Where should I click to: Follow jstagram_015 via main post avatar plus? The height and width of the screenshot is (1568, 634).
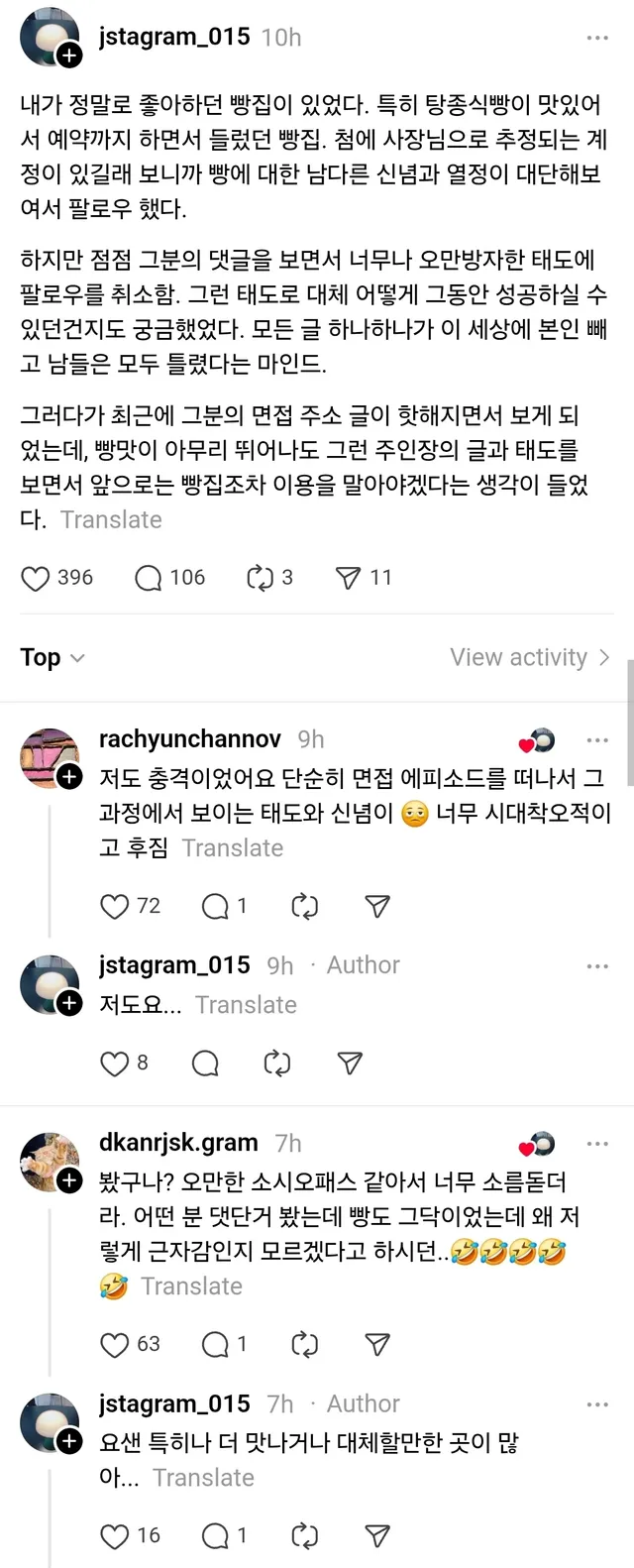click(x=68, y=56)
